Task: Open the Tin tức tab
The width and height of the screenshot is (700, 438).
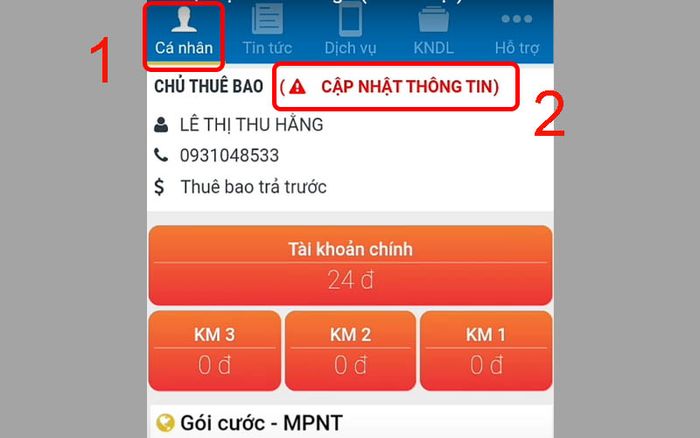Action: click(266, 33)
